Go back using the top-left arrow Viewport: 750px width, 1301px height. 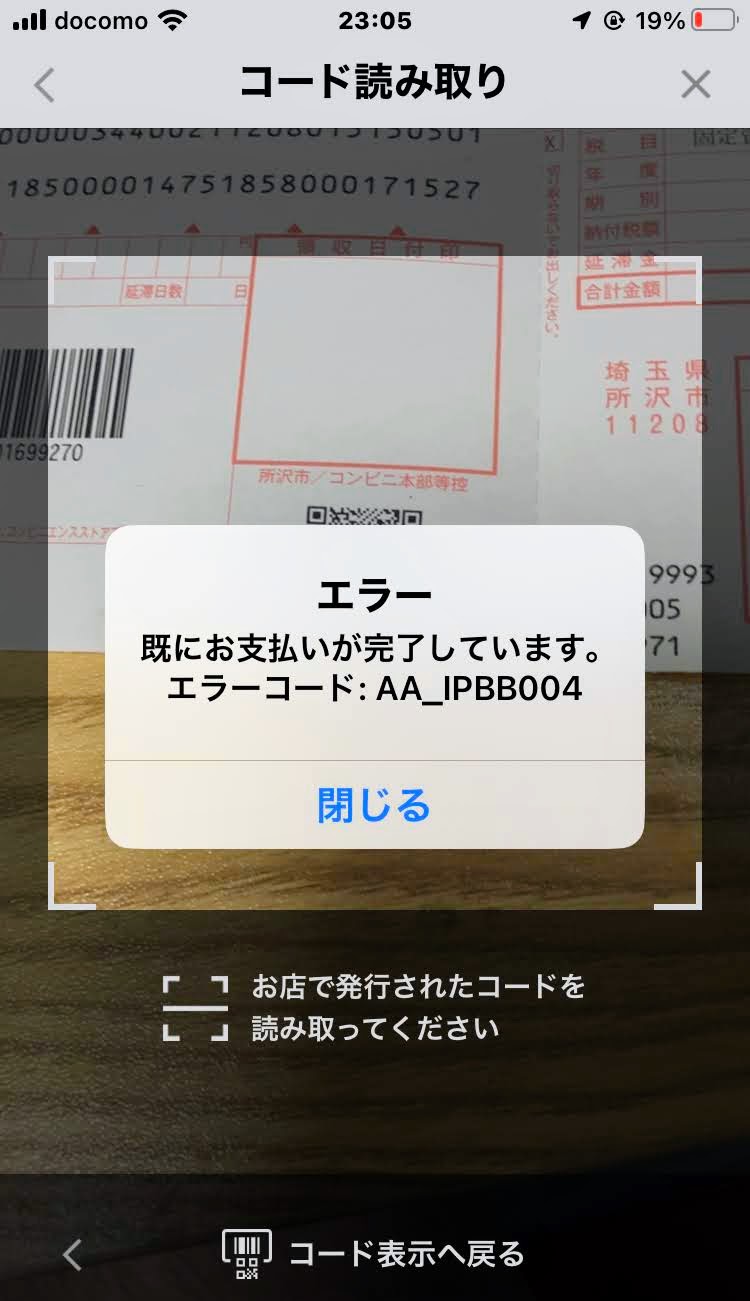(x=44, y=85)
